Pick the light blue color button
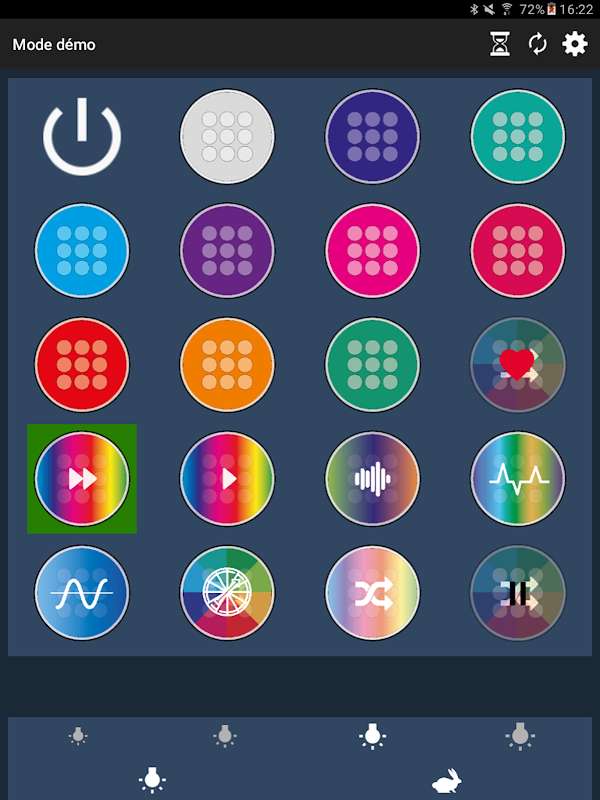Image resolution: width=600 pixels, height=800 pixels. click(82, 251)
